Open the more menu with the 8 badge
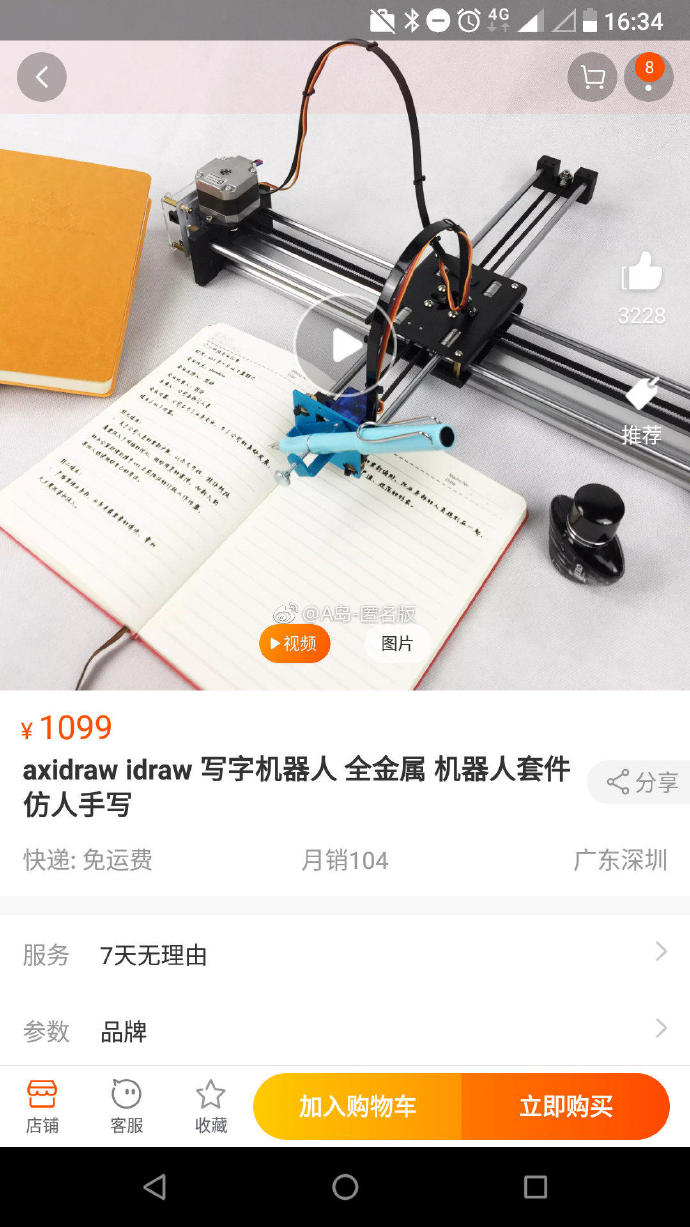 pyautogui.click(x=649, y=77)
